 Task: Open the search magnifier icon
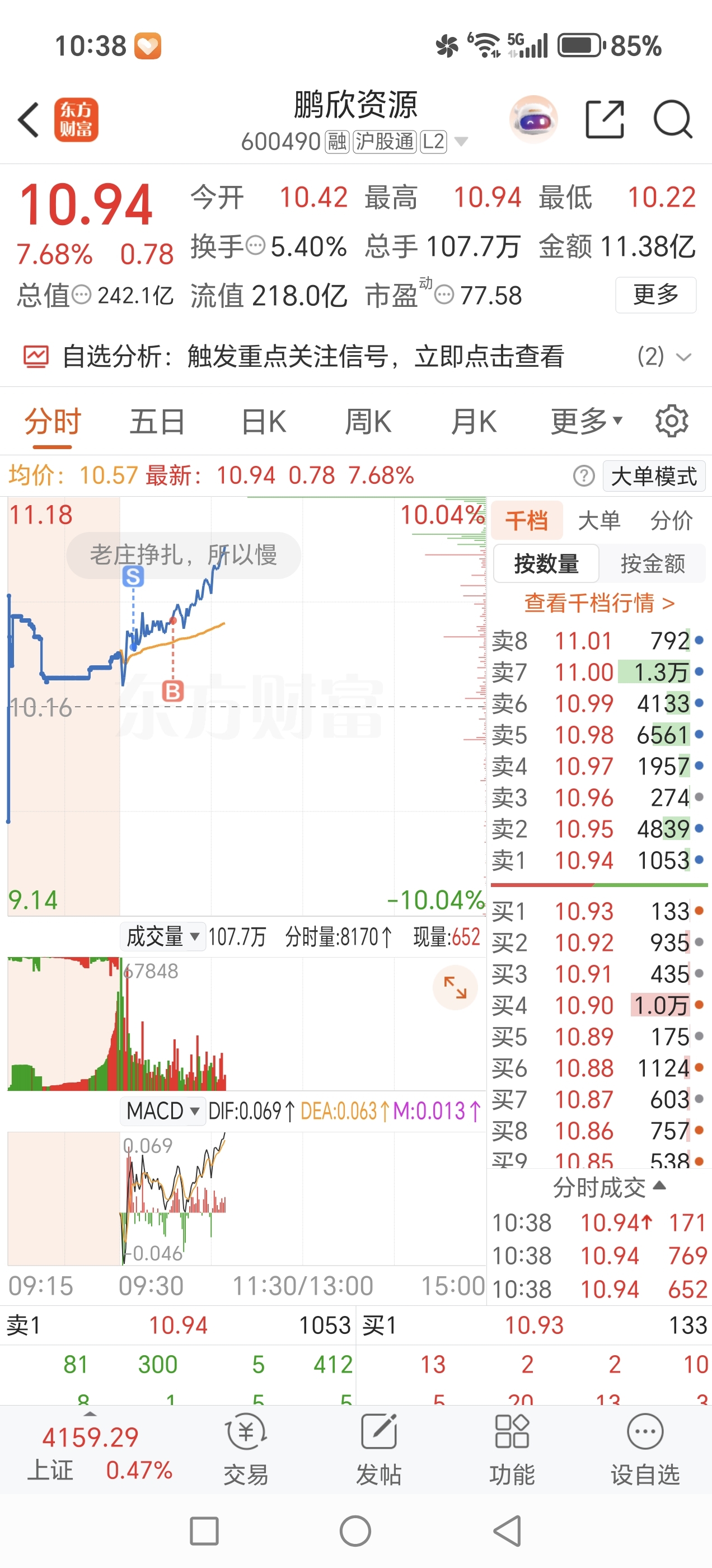(x=672, y=120)
